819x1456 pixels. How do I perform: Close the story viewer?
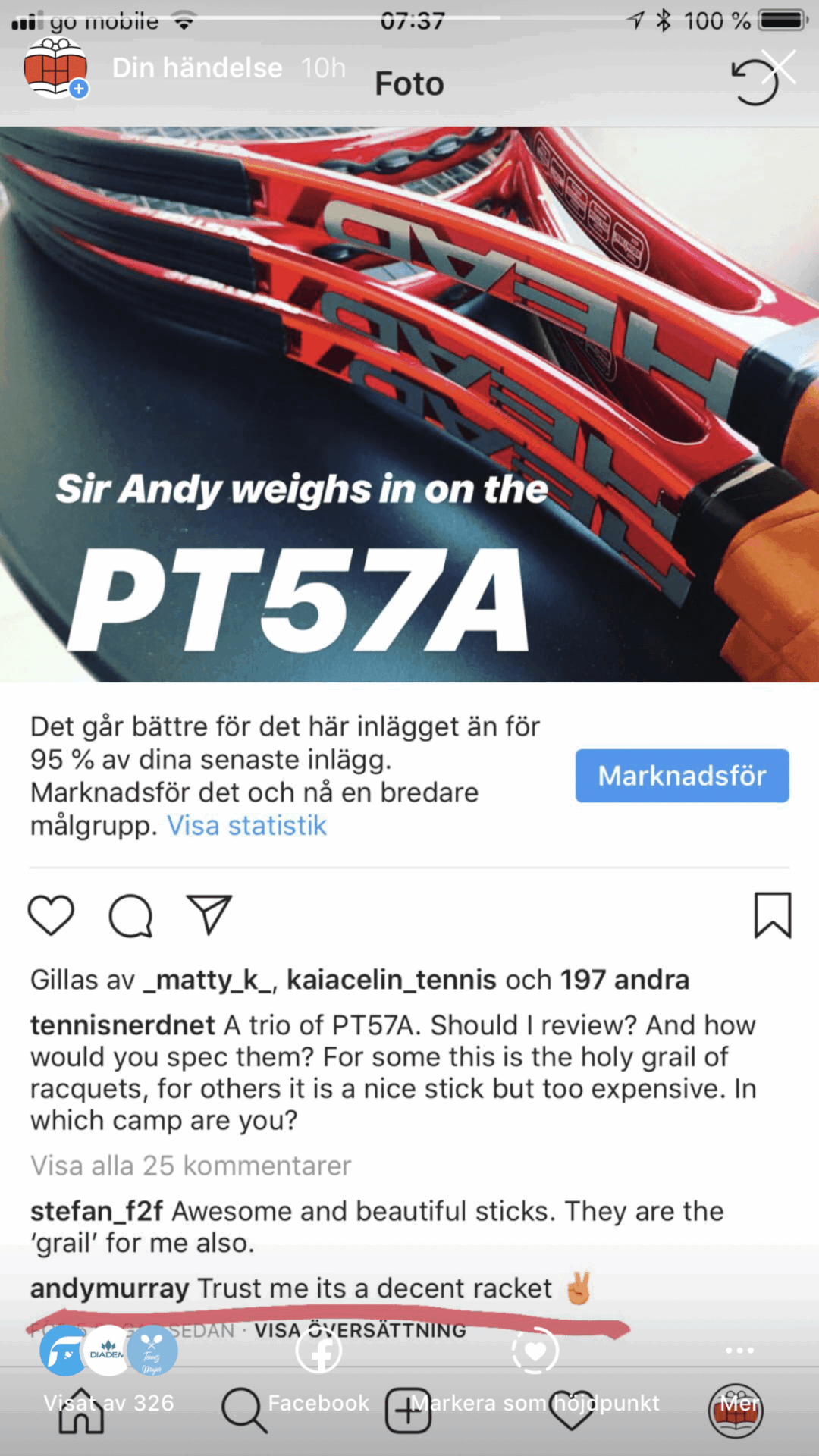point(779,67)
